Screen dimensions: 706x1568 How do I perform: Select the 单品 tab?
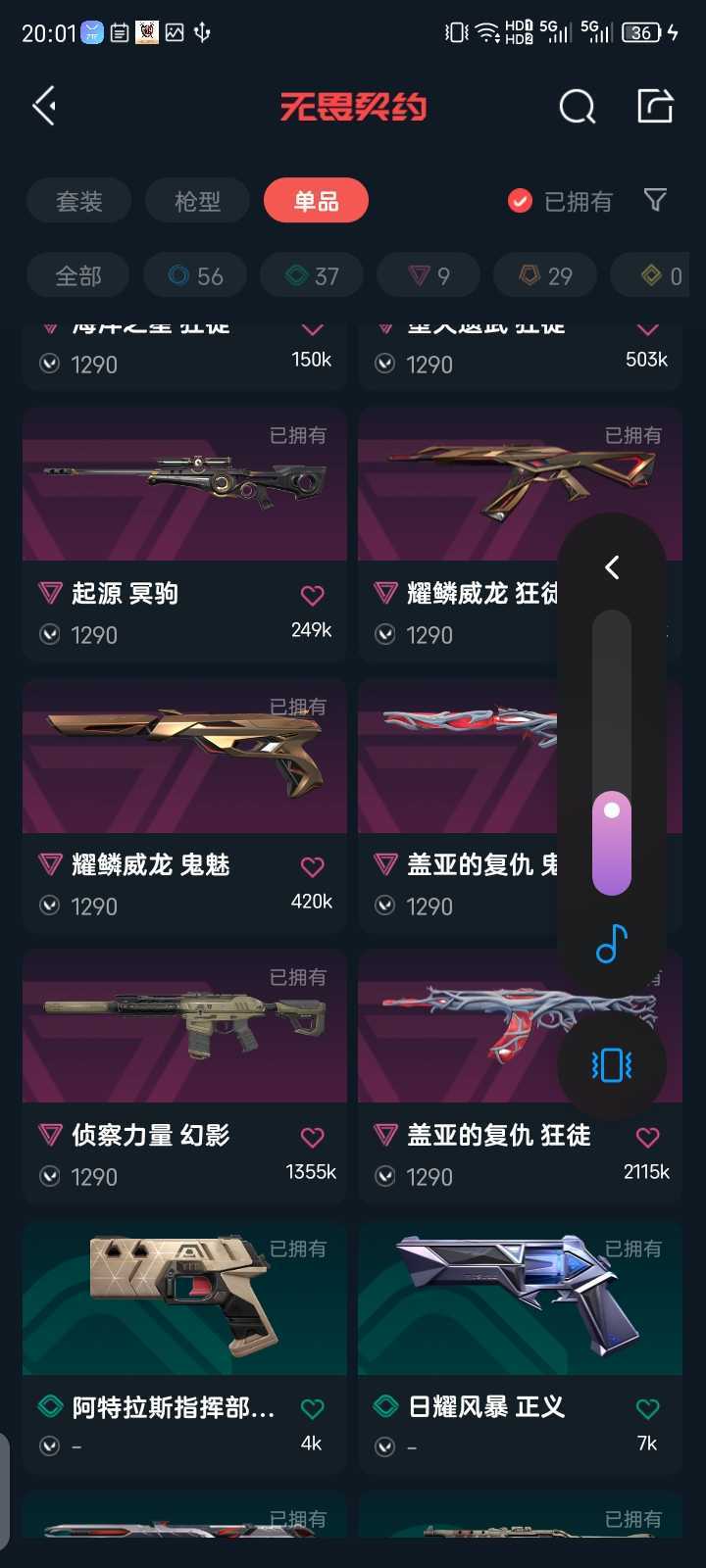[316, 201]
